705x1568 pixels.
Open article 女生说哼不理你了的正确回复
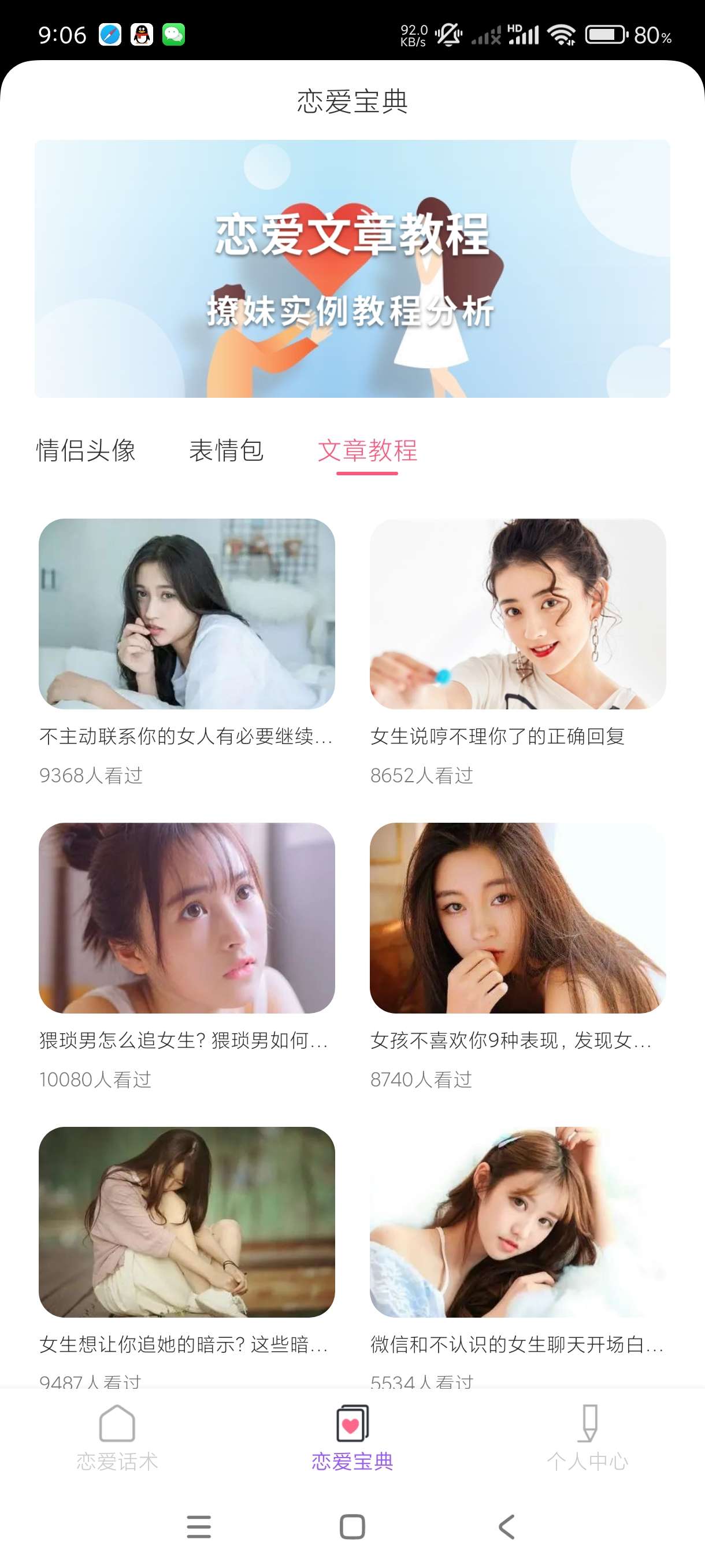pos(518,613)
